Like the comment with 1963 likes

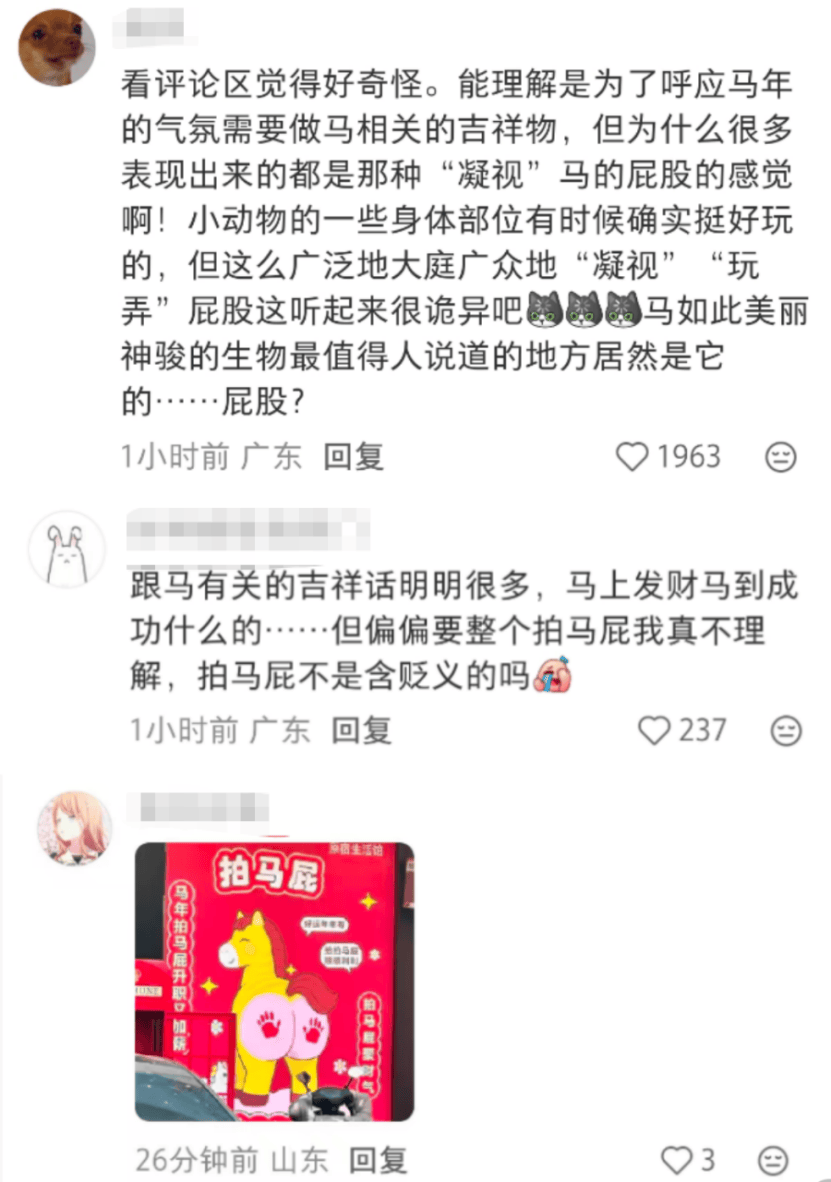632,457
